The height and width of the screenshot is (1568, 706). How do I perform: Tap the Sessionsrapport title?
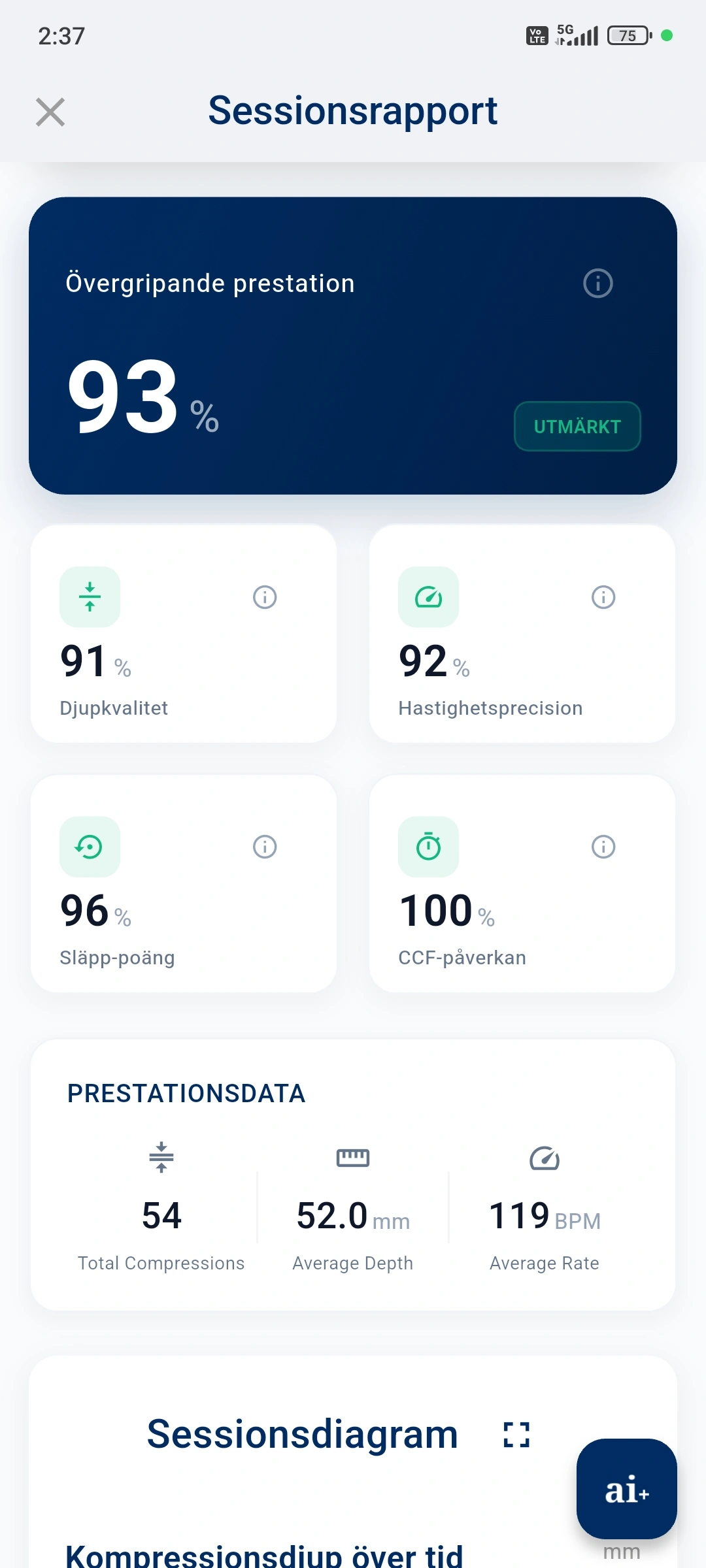(352, 111)
